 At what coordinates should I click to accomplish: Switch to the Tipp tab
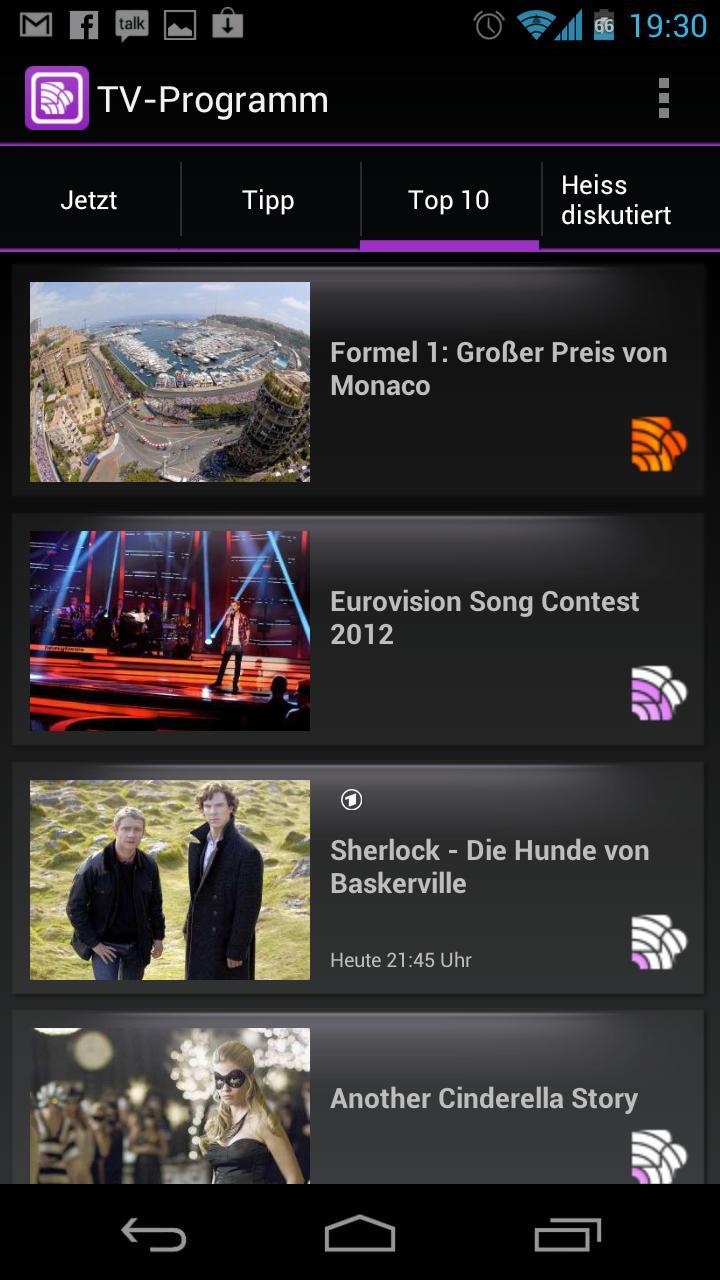coord(268,200)
